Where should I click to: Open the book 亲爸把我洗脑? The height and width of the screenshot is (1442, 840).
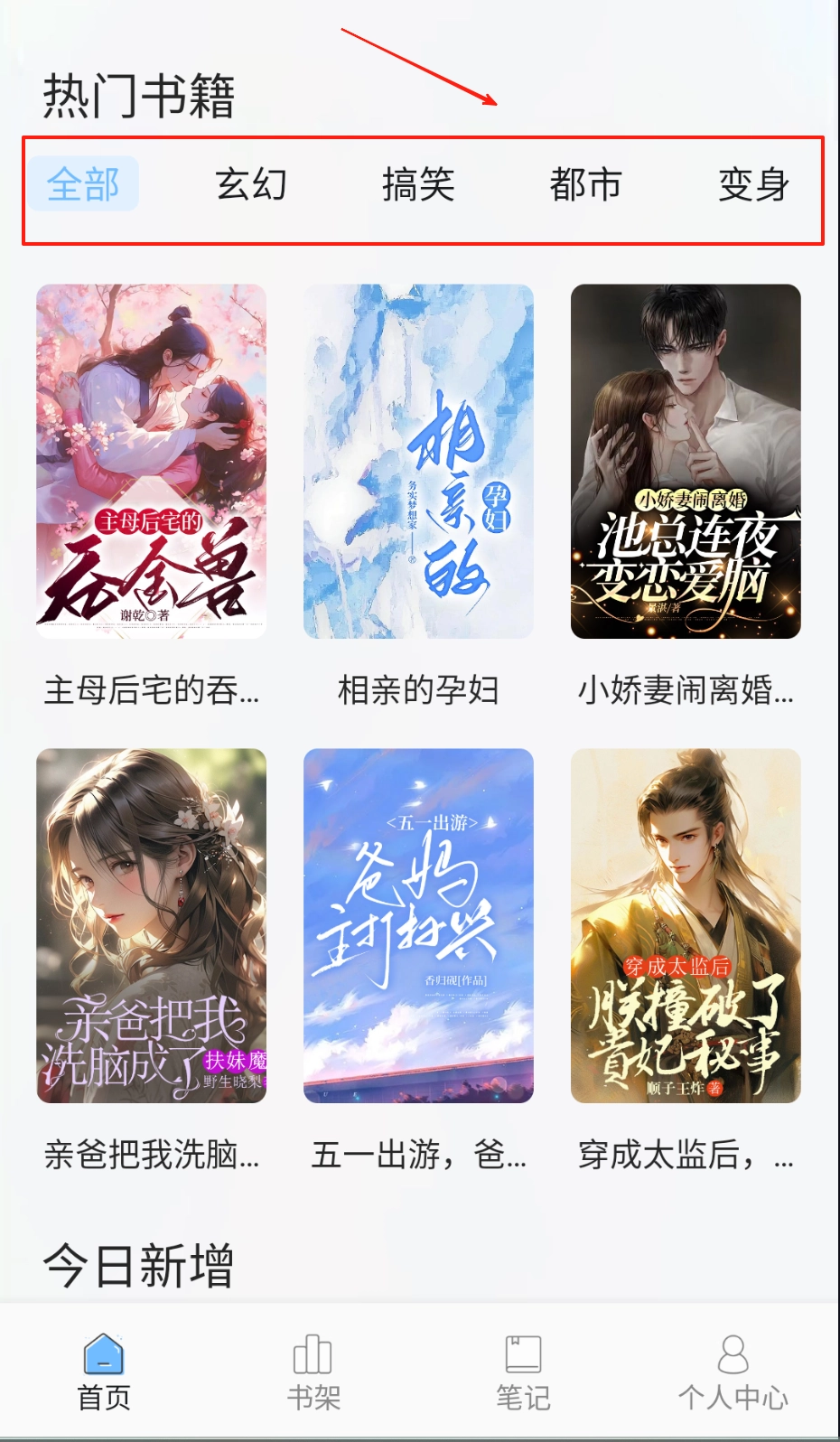click(x=151, y=925)
